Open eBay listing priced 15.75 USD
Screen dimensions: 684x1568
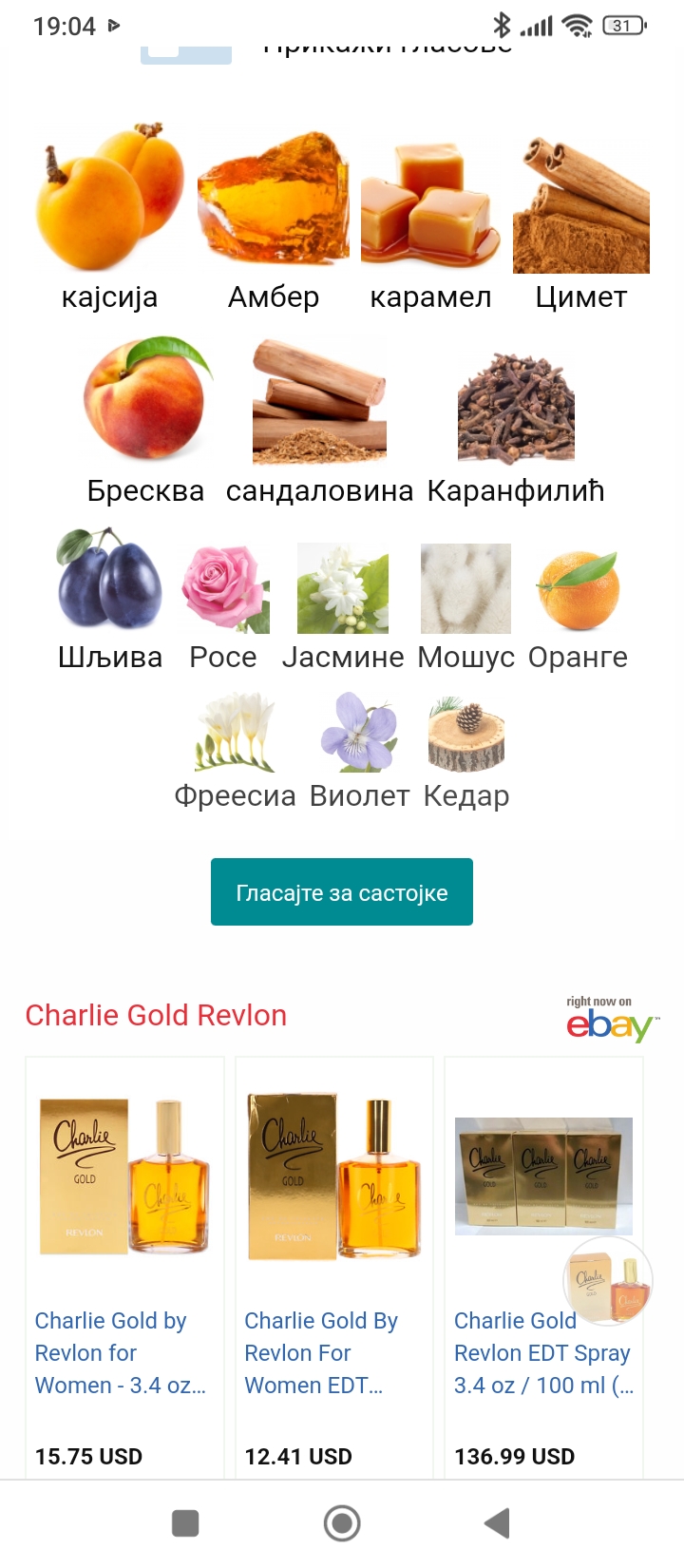(124, 1264)
